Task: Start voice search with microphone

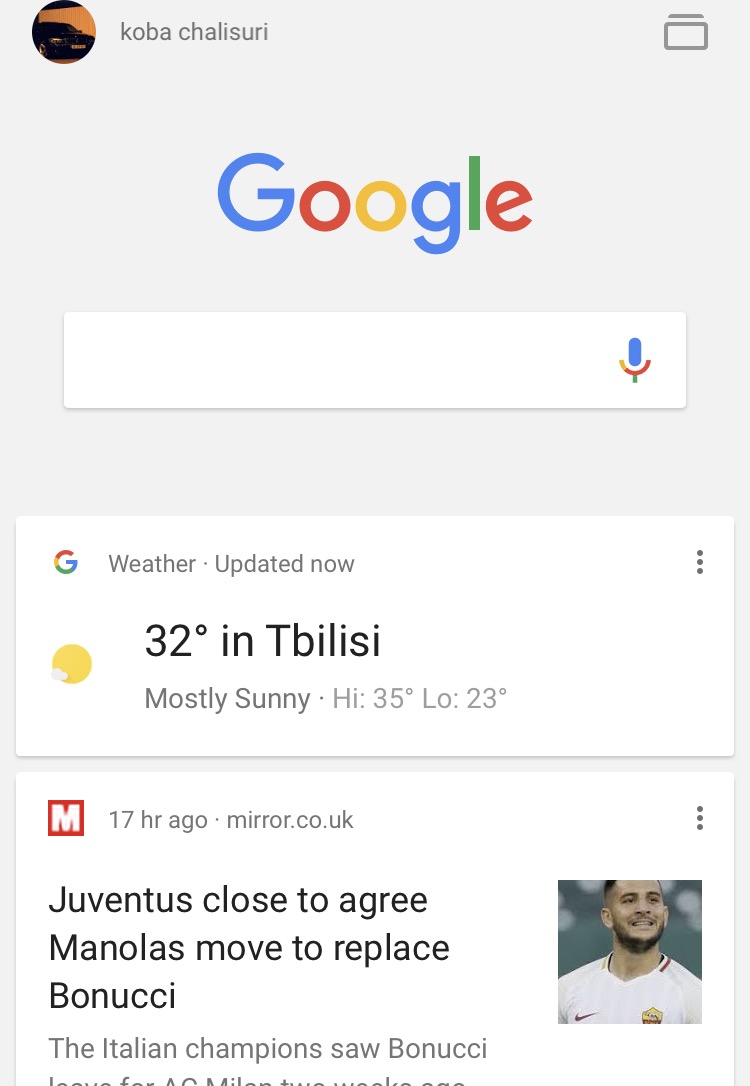Action: [634, 360]
